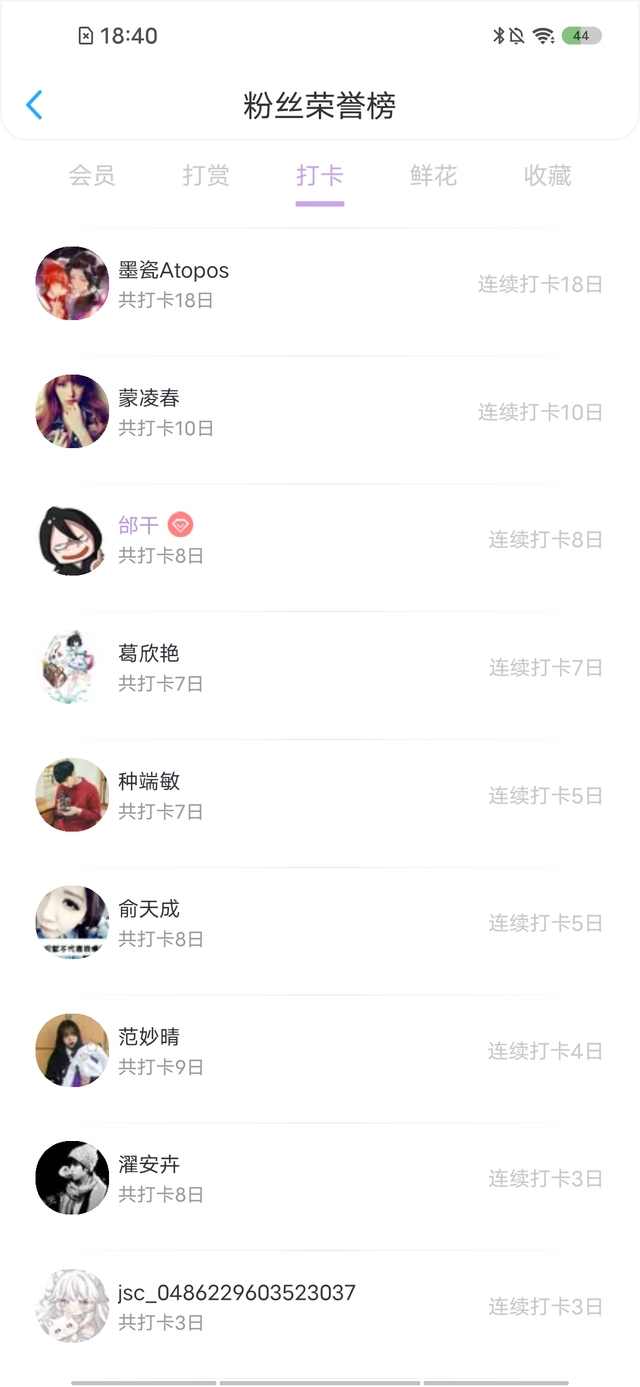Open 墨瓷Atopos's profile row
640x1387 pixels.
click(320, 284)
